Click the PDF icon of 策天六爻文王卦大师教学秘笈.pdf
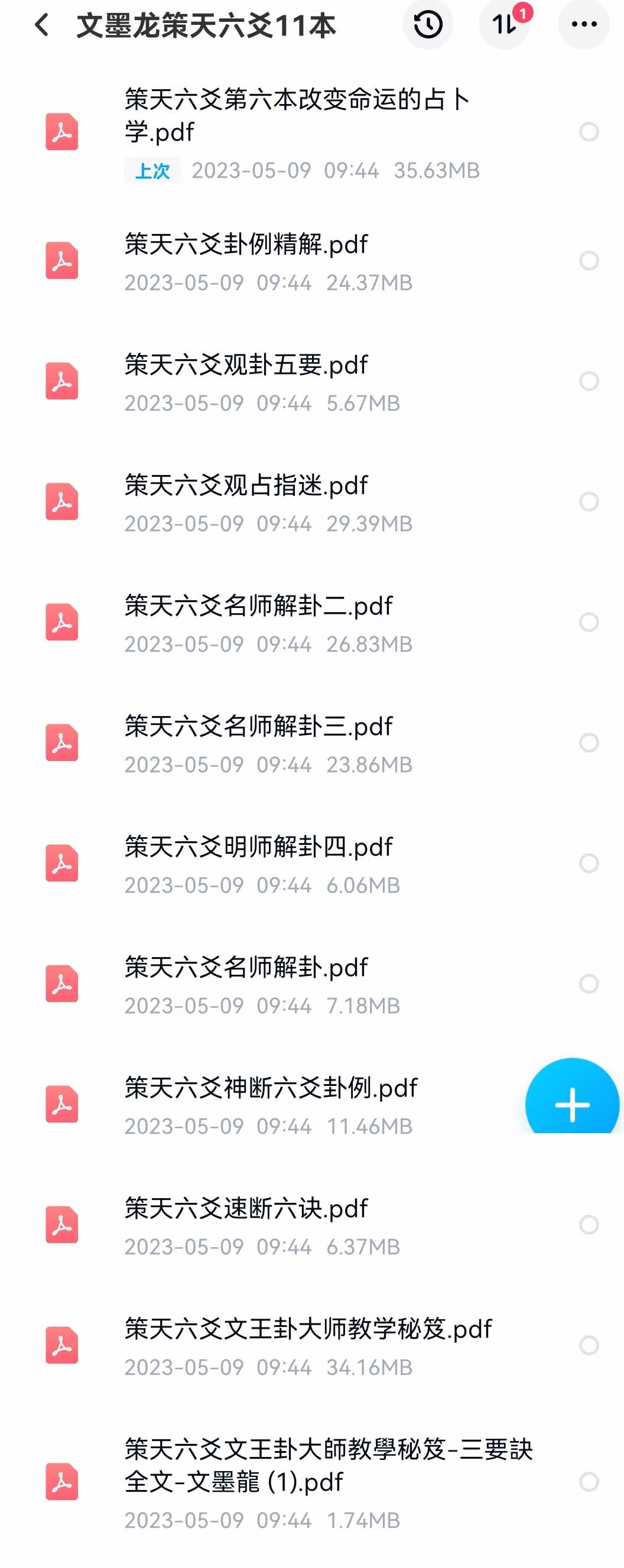 61,1346
